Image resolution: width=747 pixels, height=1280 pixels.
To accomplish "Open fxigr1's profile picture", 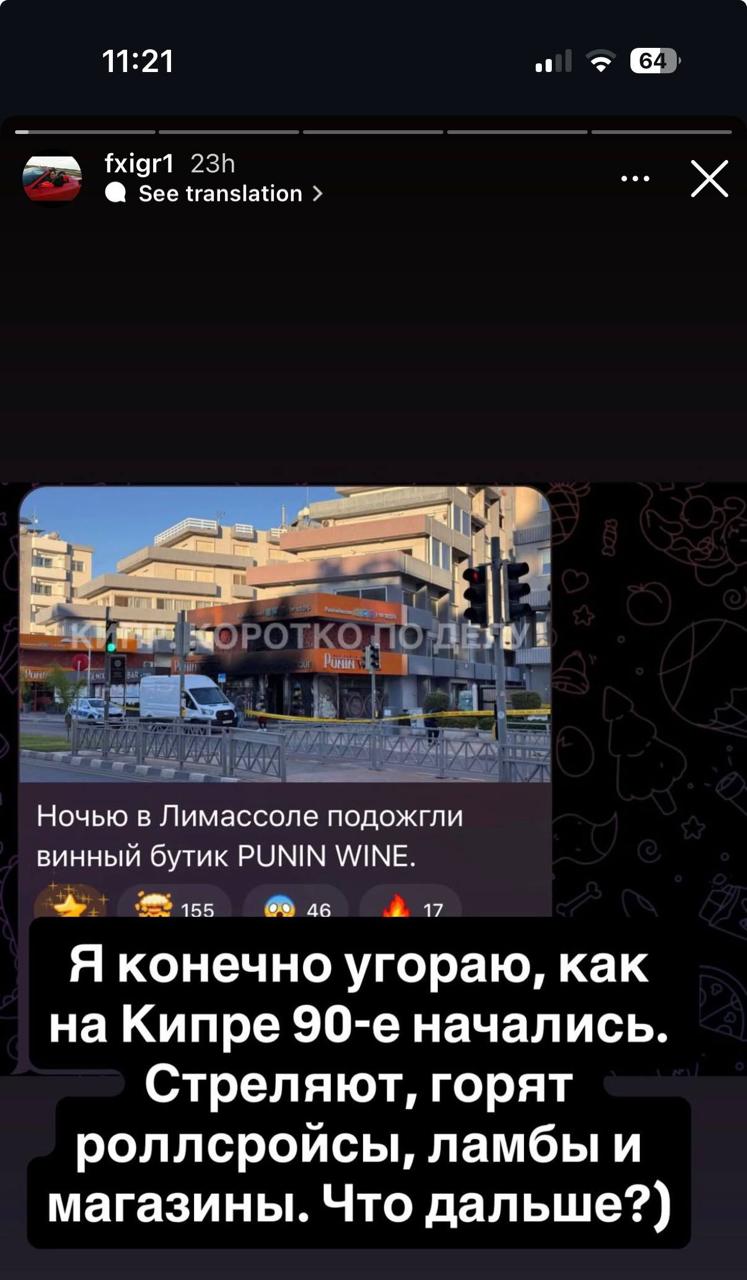I will tap(52, 179).
